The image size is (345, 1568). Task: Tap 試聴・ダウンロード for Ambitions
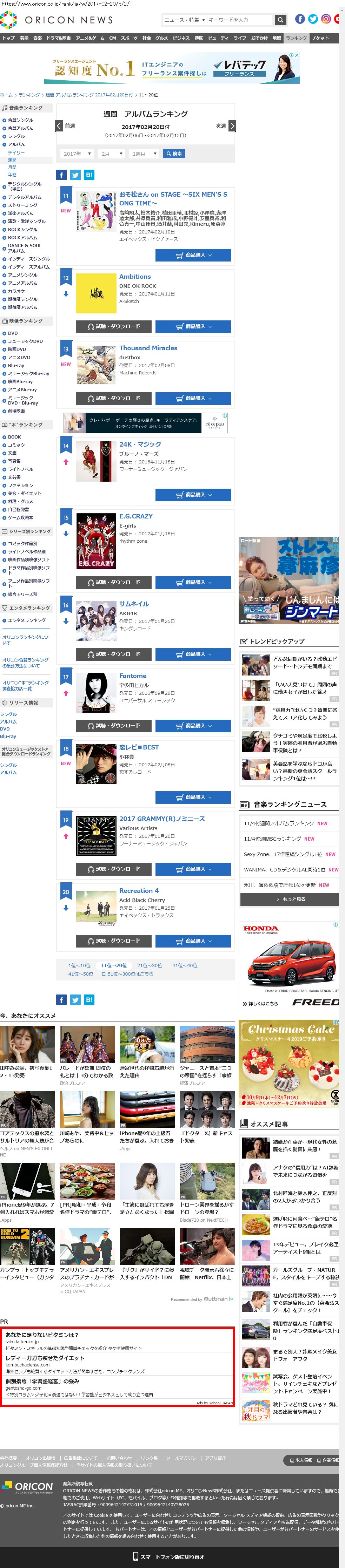114,327
